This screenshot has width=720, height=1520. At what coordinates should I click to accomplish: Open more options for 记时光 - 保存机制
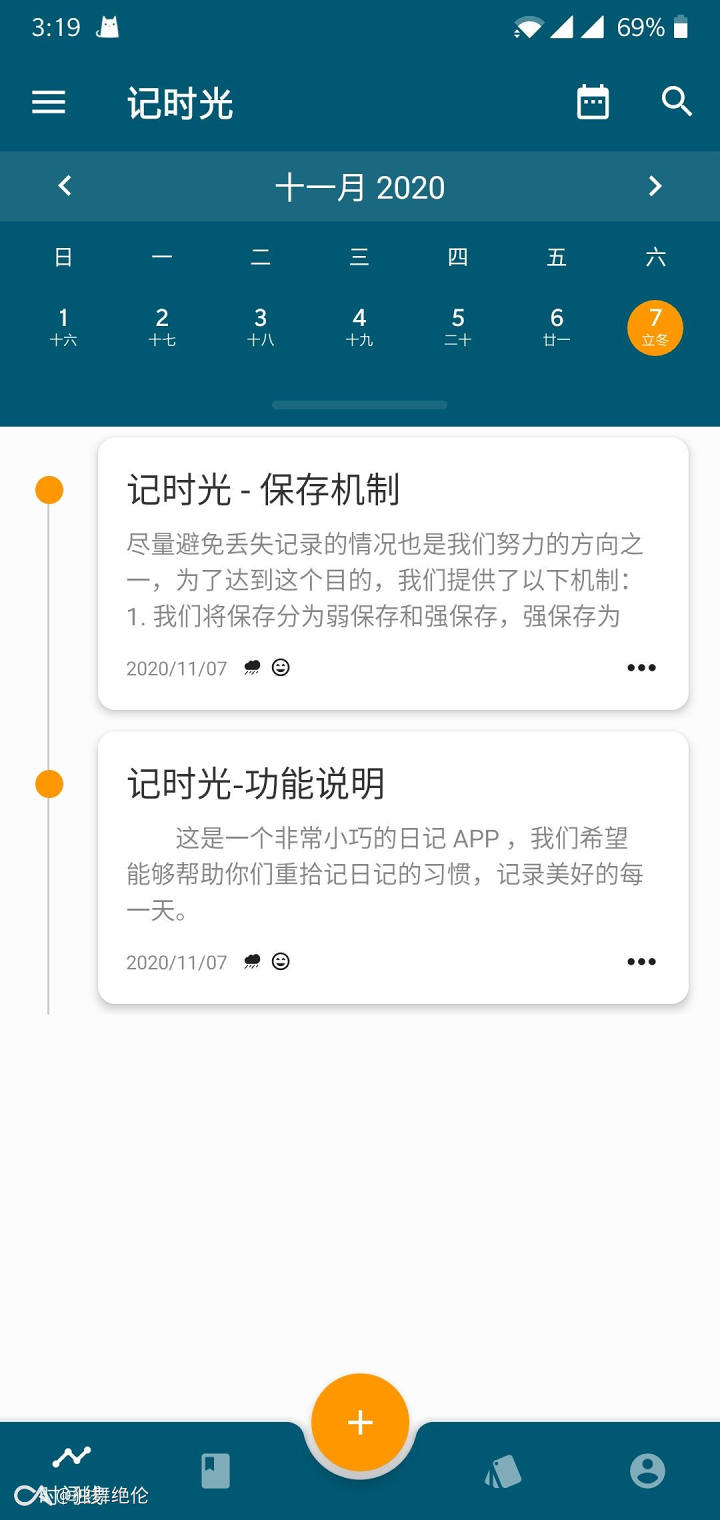point(641,668)
